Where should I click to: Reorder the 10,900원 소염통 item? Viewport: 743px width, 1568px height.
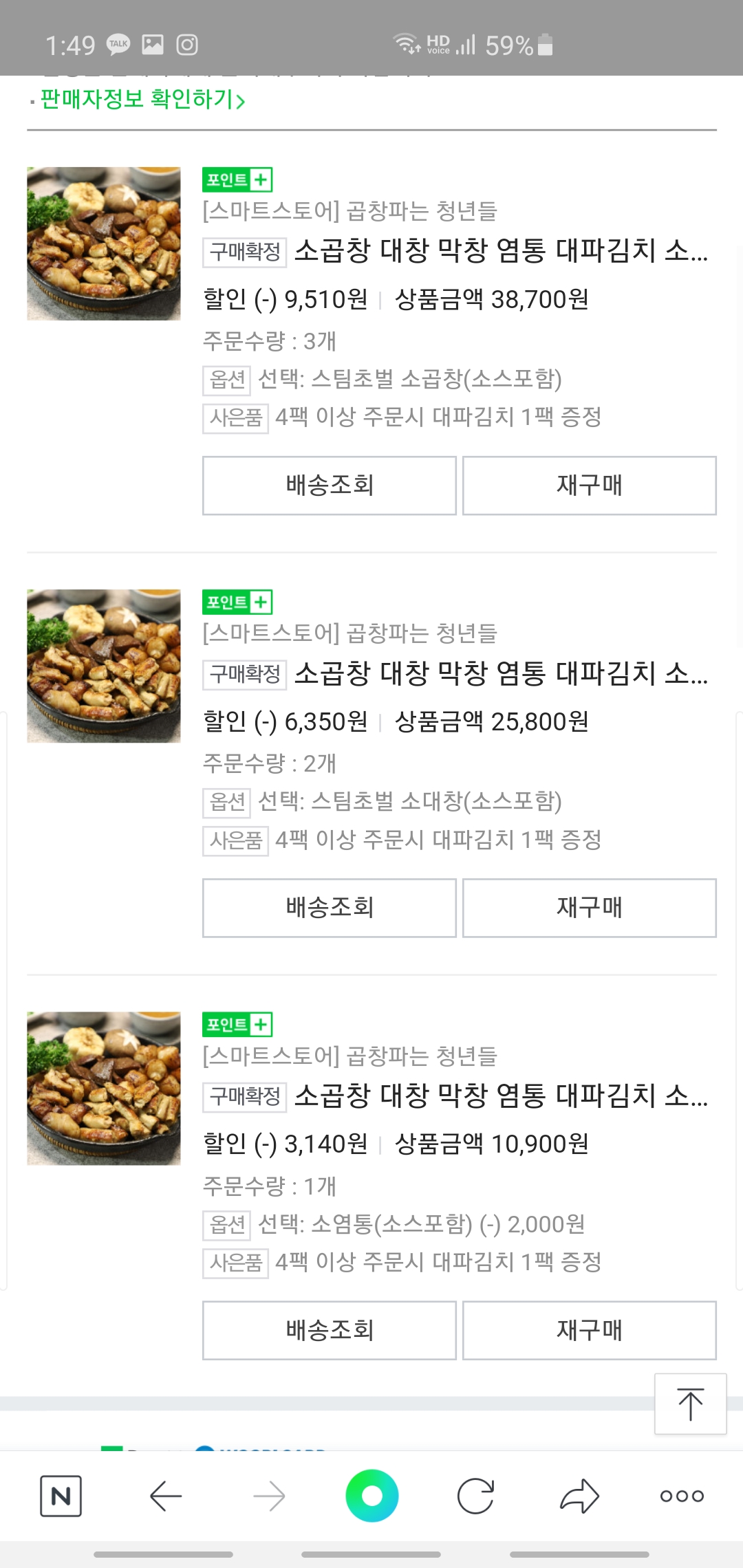coord(589,1330)
